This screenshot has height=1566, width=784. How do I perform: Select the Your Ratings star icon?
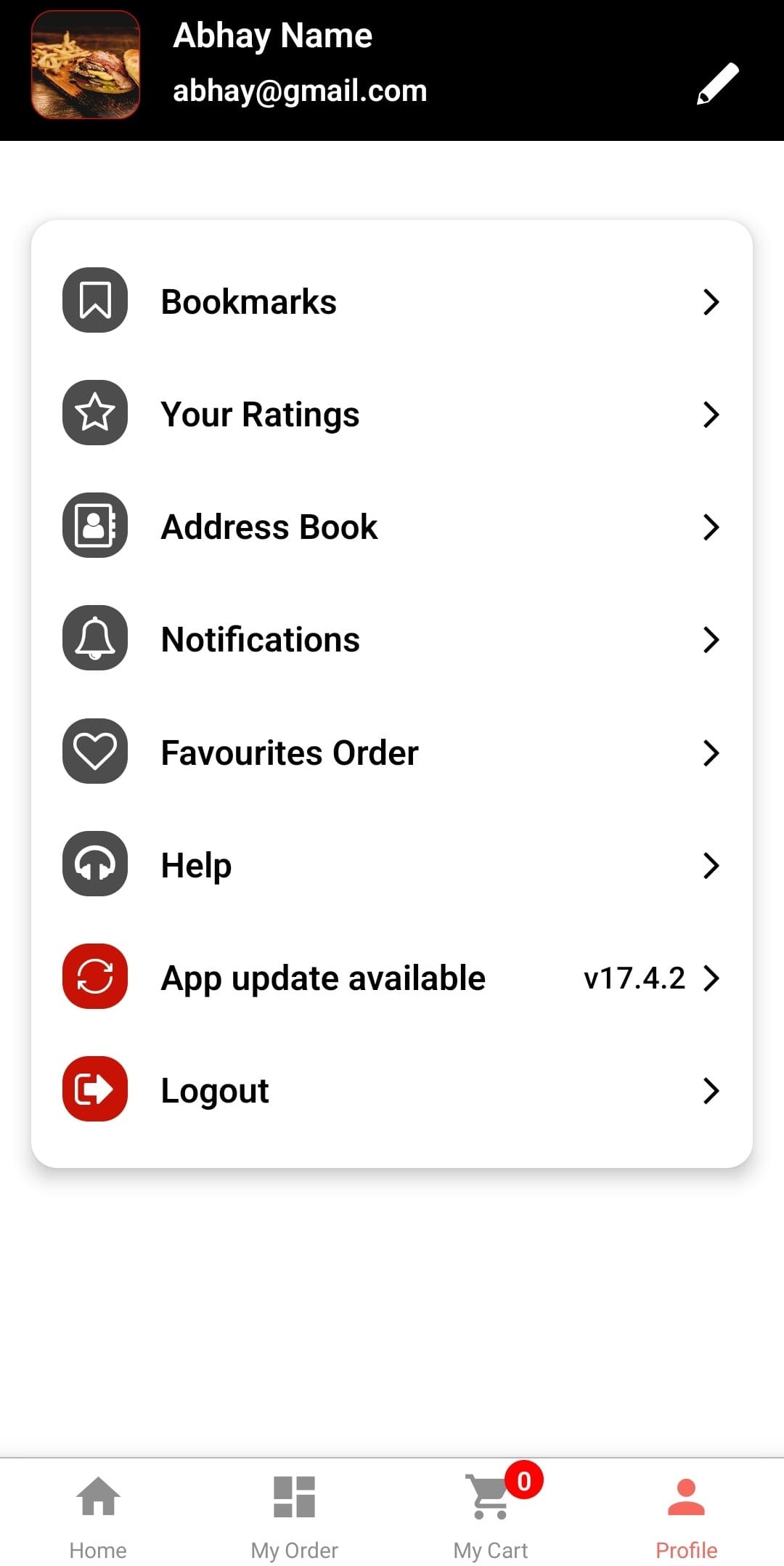[94, 413]
